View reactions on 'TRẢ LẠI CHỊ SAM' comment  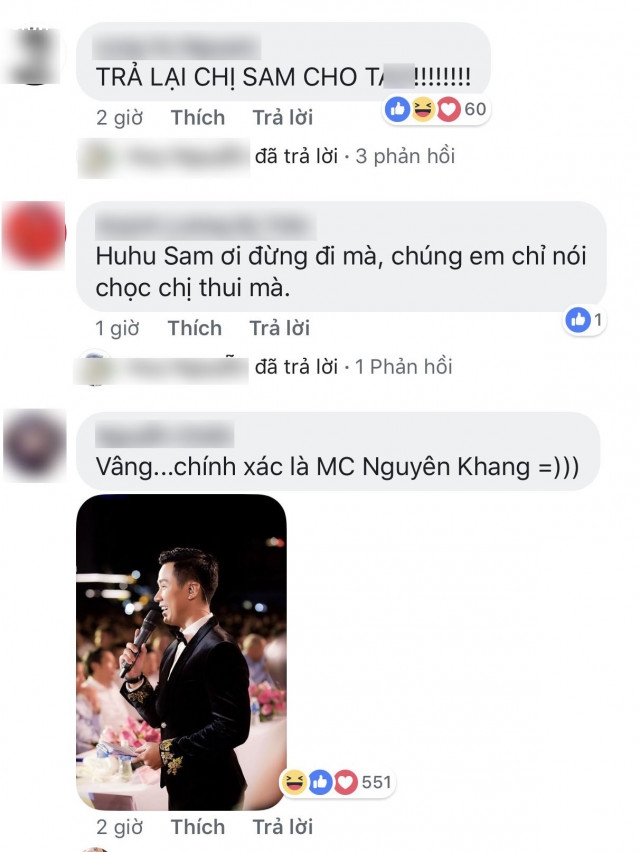pos(434,110)
